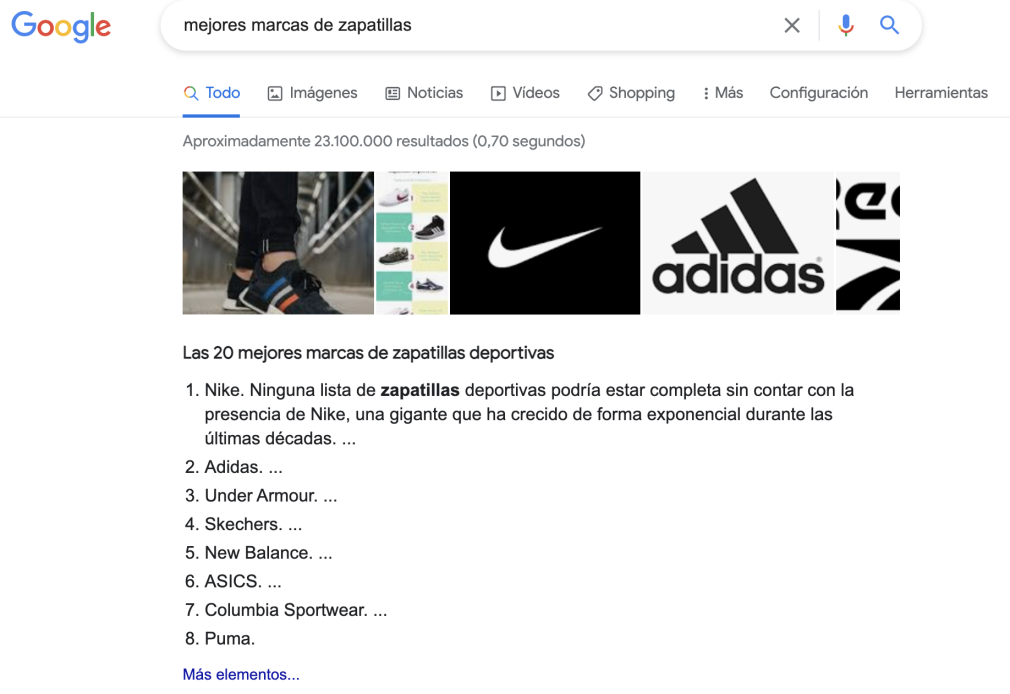Screen dimensions: 1010x694
Task: Tap the search box with zapatillas query
Action: (x=470, y=26)
